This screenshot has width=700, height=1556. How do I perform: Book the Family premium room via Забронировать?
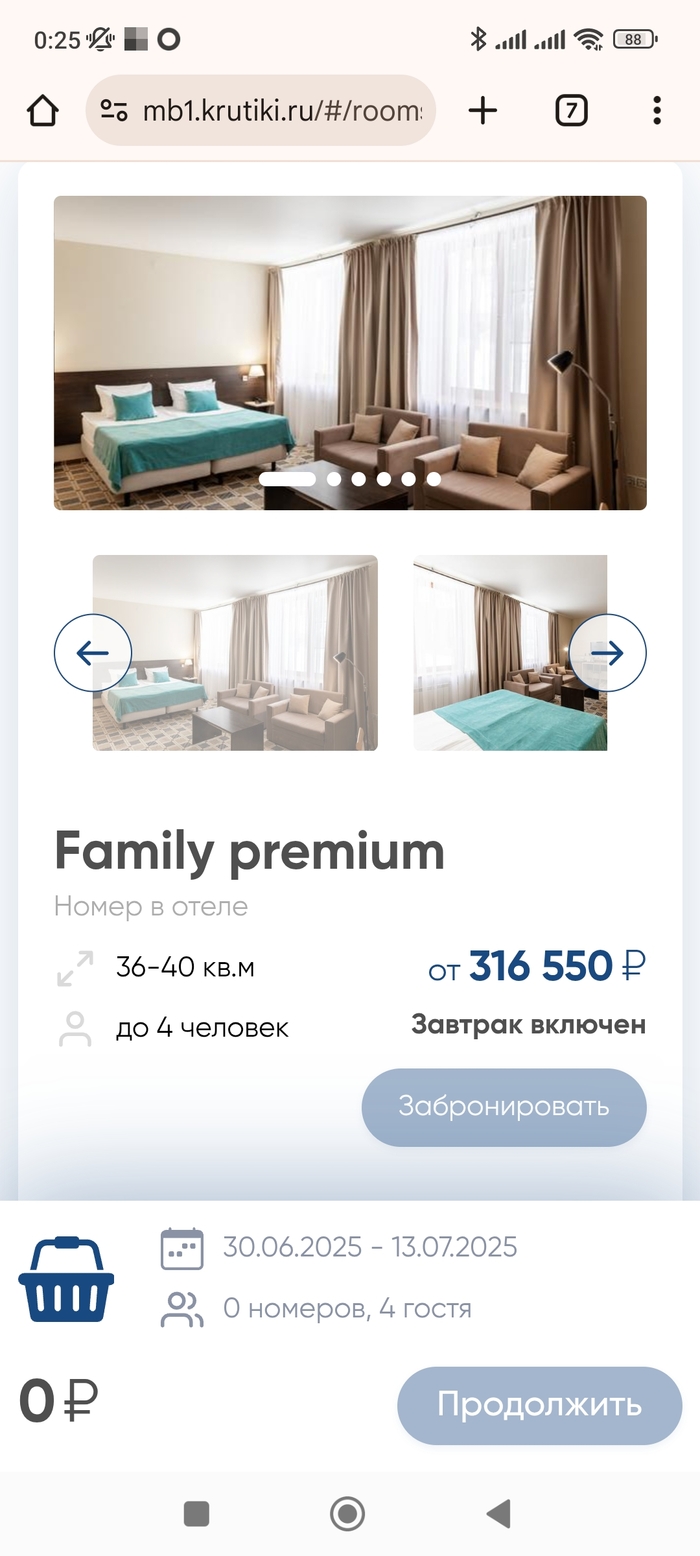pyautogui.click(x=504, y=1107)
